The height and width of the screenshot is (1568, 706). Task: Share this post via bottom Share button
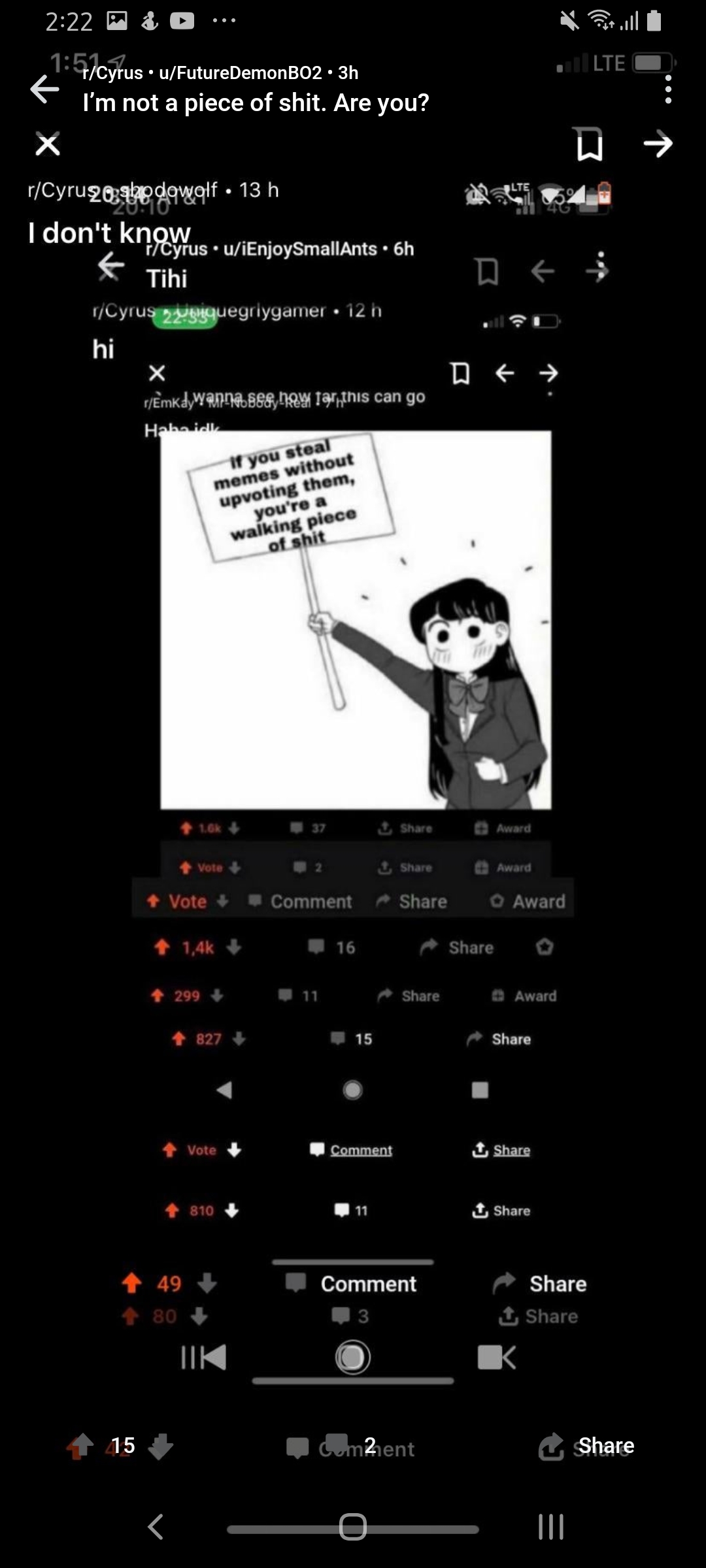(586, 1446)
